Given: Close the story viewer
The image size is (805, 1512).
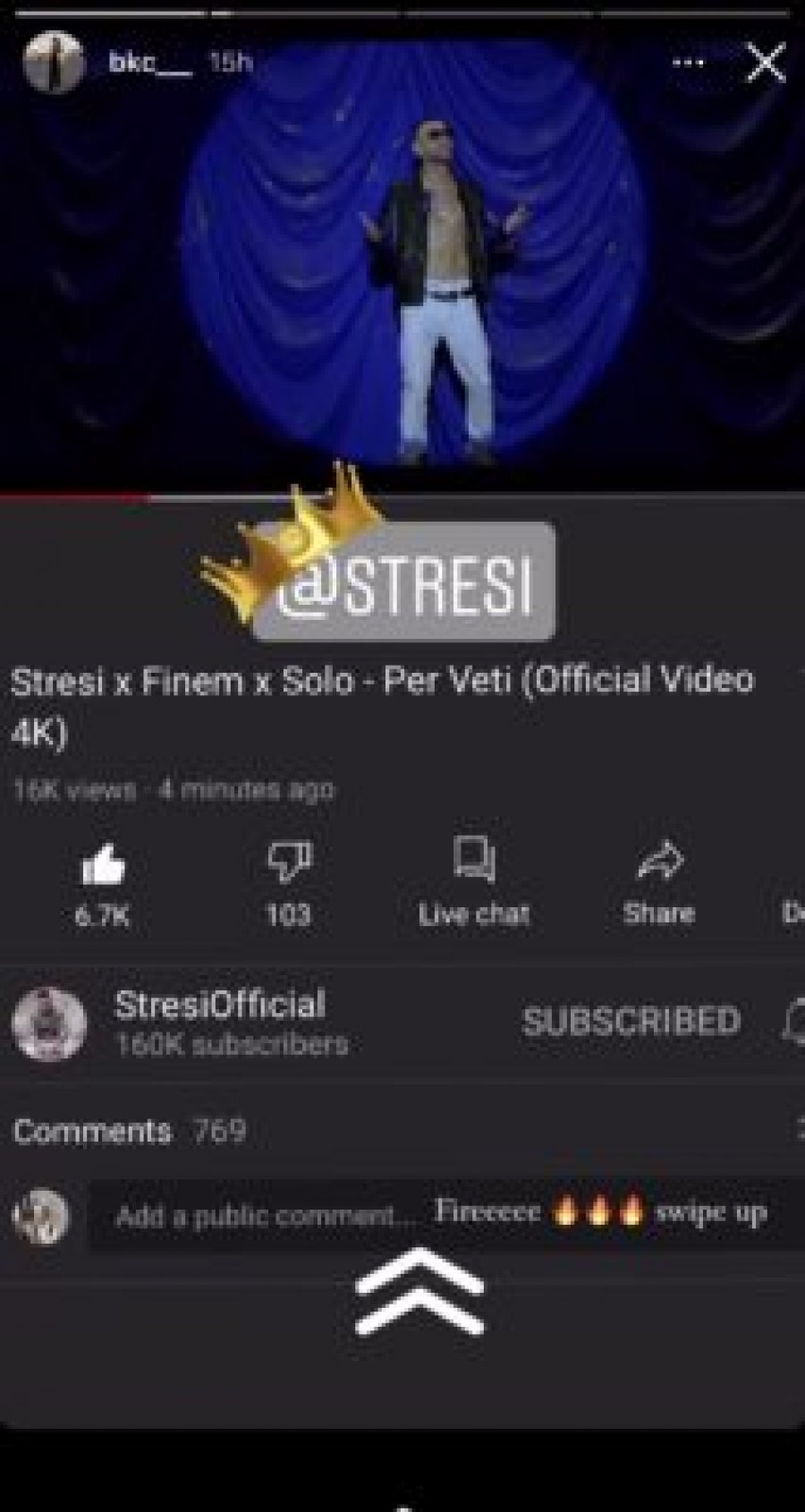Looking at the screenshot, I should pos(766,64).
